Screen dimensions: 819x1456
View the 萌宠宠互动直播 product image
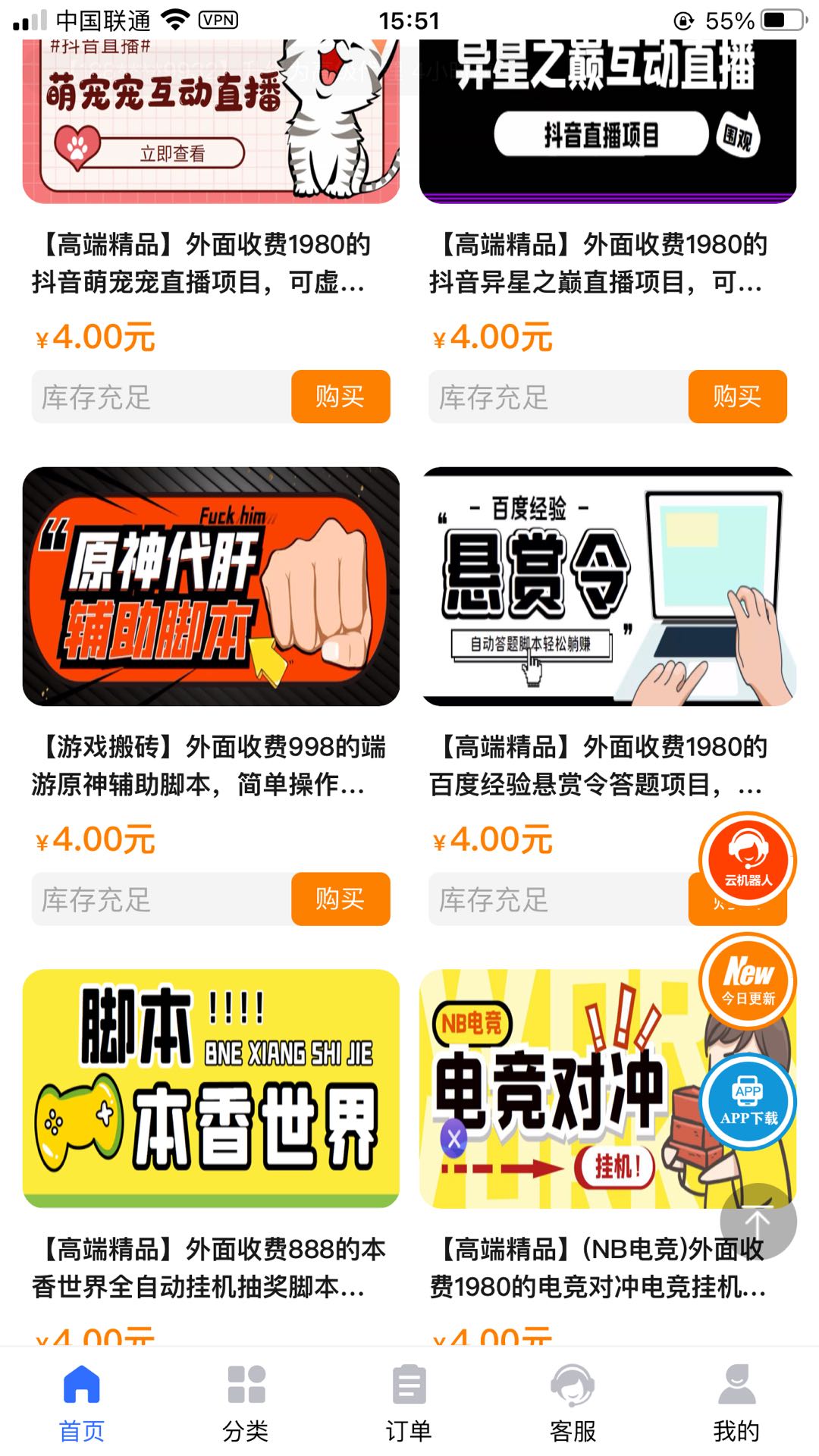coord(211,121)
